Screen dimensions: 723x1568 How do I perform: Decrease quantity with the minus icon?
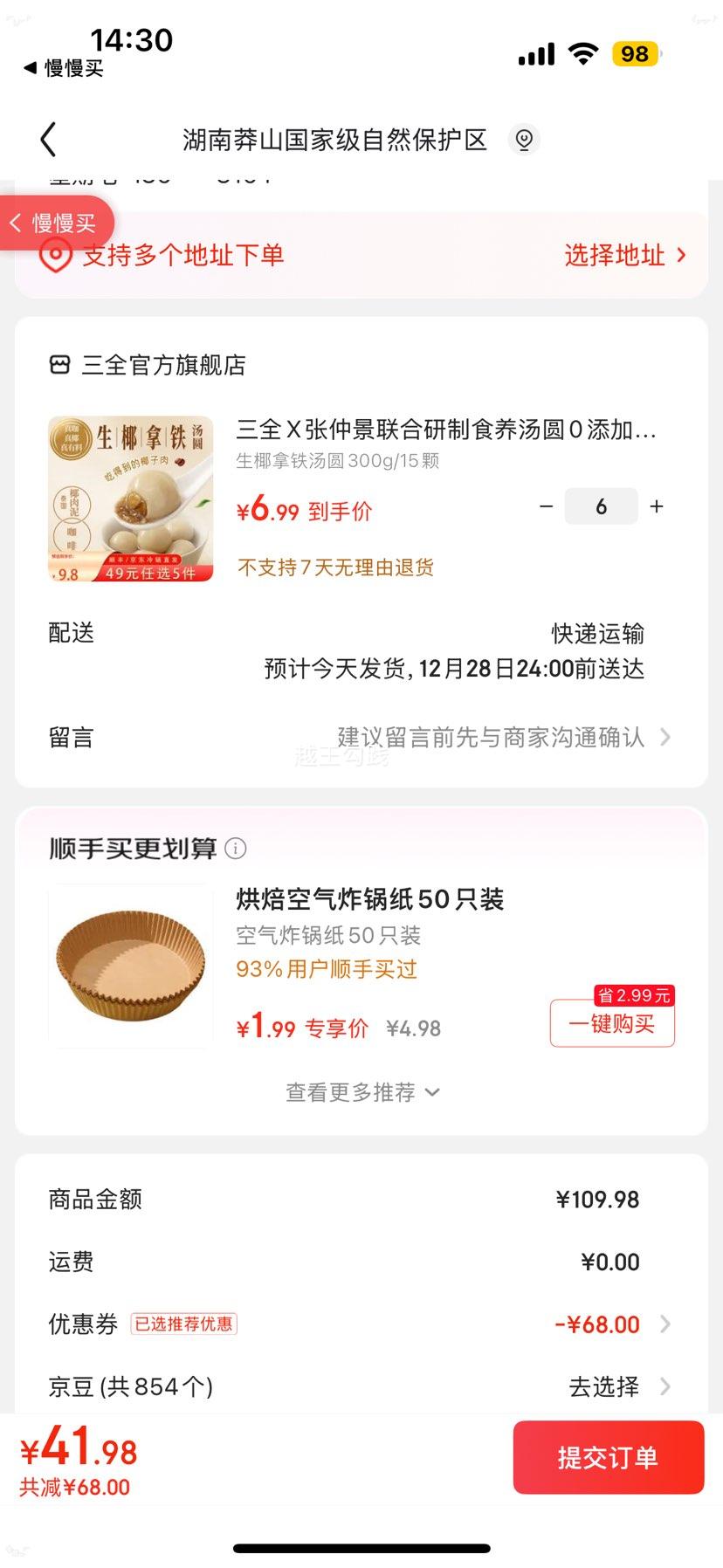pos(546,506)
